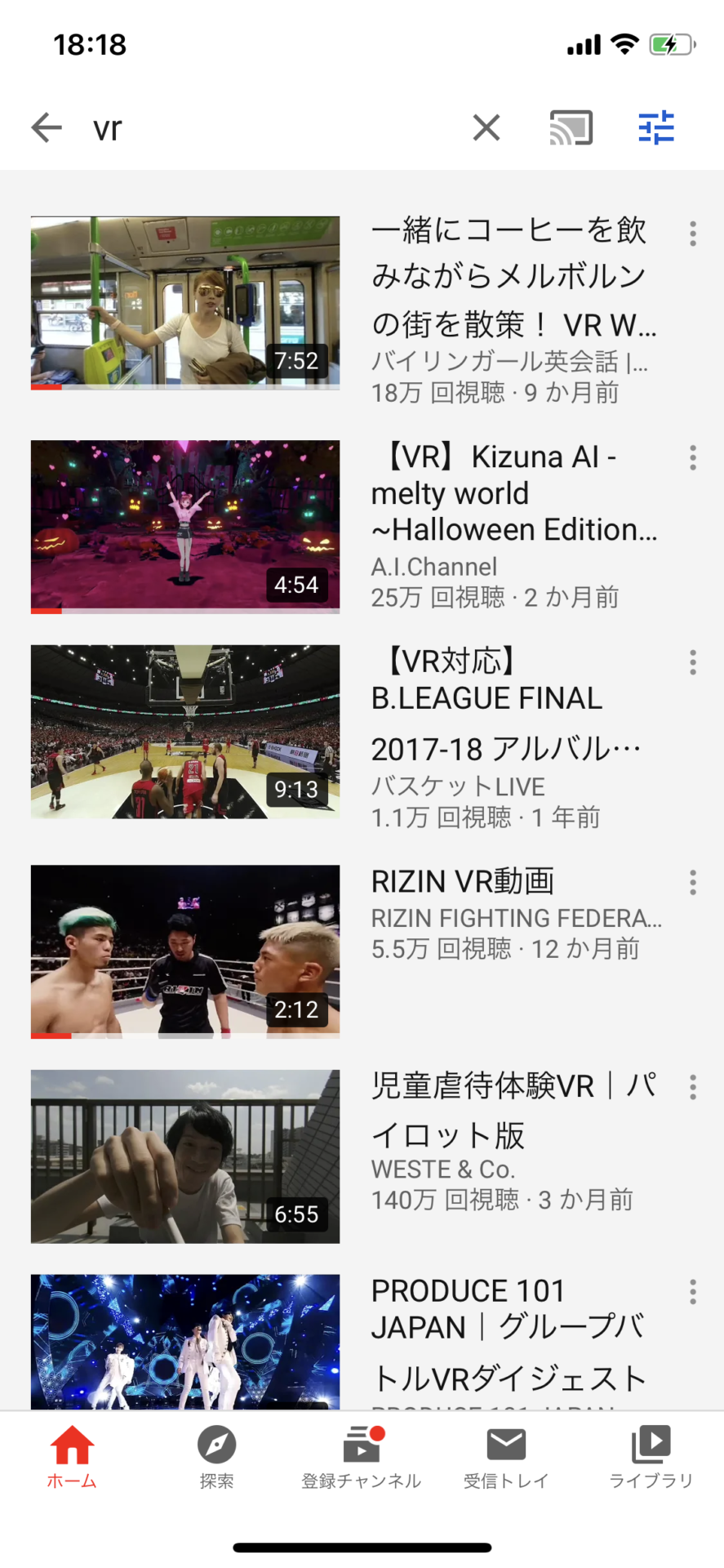Open the cast to device icon

pyautogui.click(x=571, y=127)
